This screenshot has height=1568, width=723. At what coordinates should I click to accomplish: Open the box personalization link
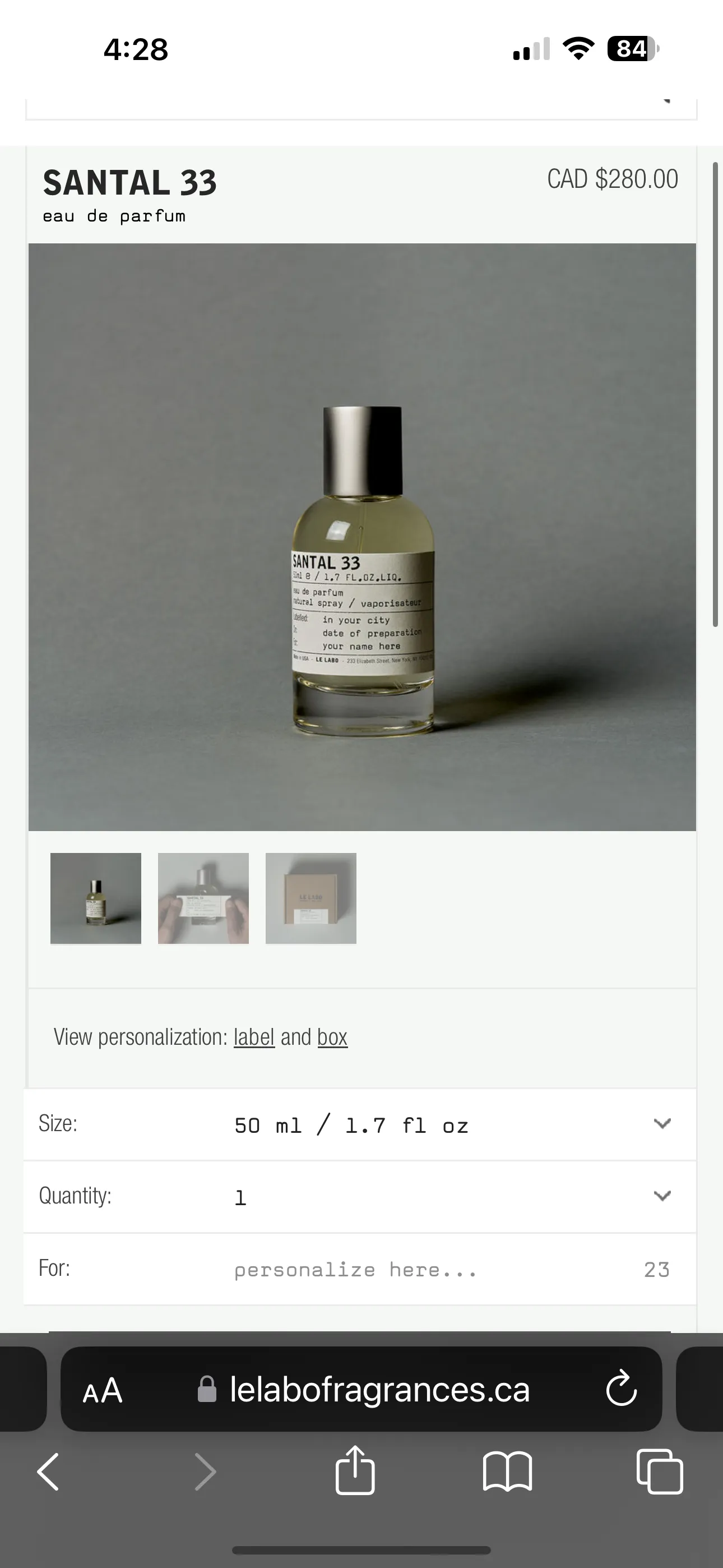332,1037
